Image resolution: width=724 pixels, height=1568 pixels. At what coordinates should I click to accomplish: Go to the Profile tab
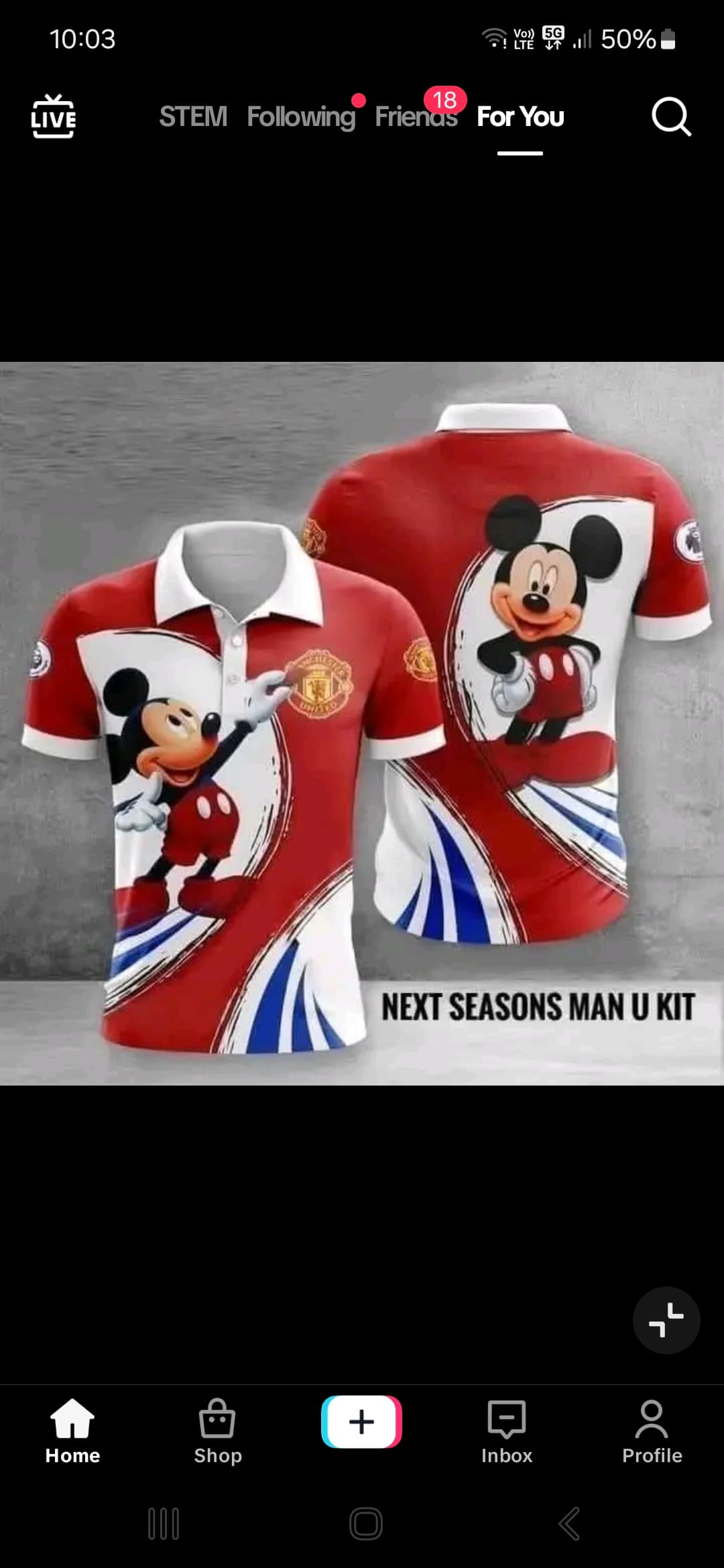[x=652, y=1431]
